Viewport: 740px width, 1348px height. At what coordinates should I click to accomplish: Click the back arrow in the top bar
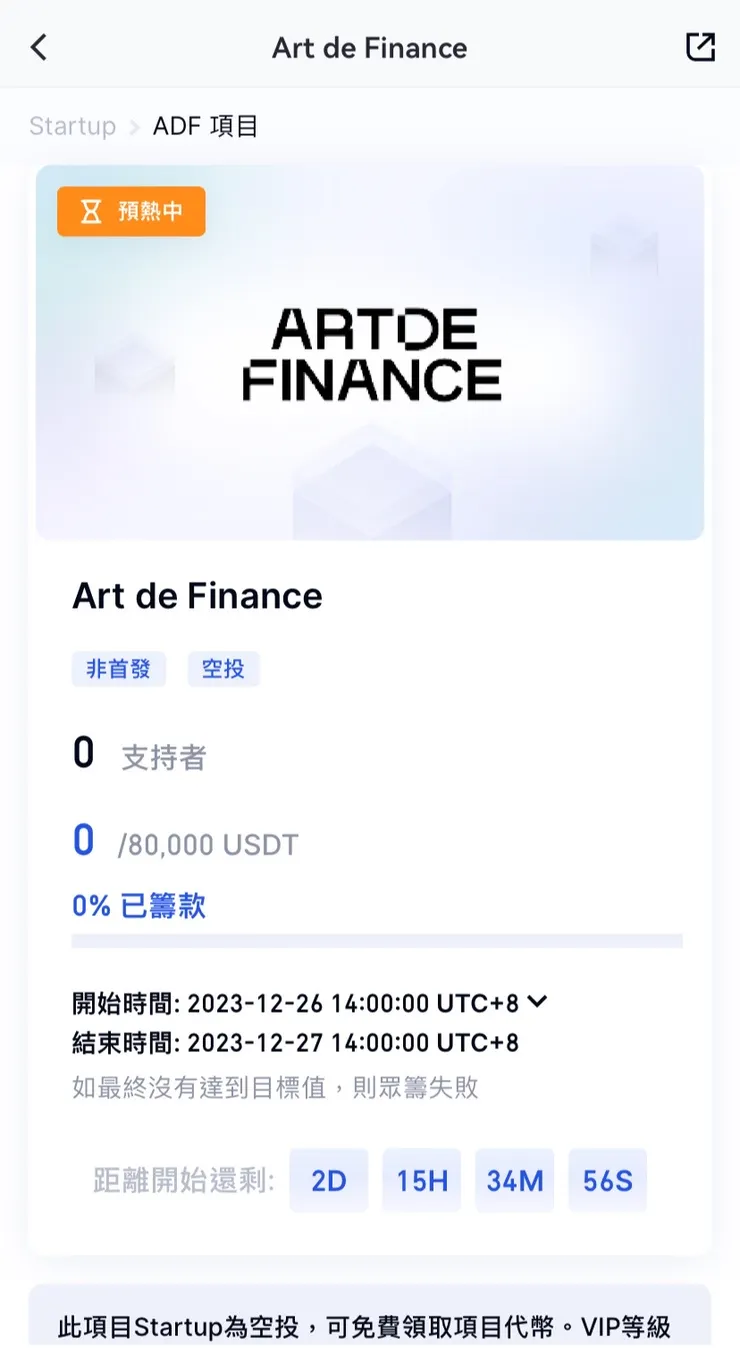click(x=38, y=47)
